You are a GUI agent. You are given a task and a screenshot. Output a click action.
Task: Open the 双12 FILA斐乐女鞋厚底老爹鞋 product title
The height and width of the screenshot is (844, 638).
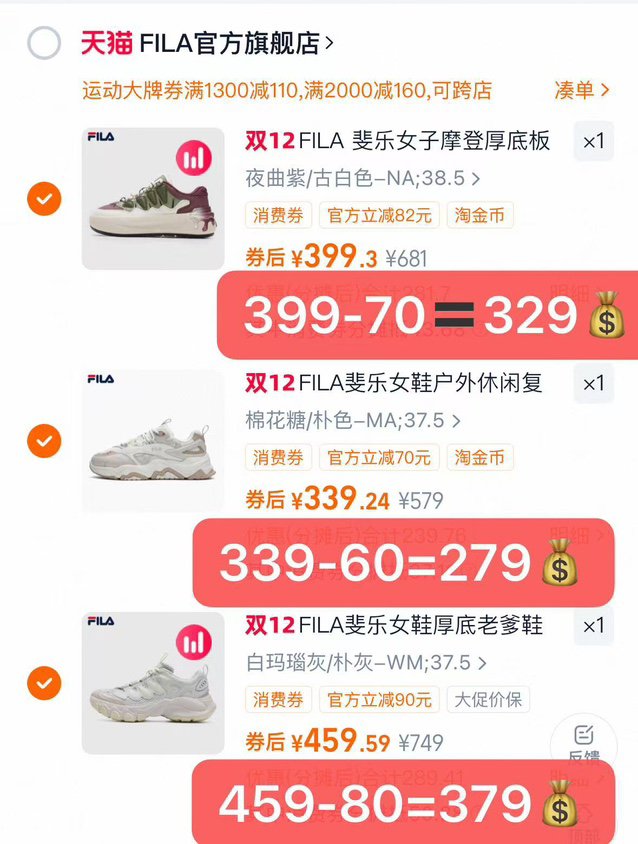pyautogui.click(x=394, y=626)
